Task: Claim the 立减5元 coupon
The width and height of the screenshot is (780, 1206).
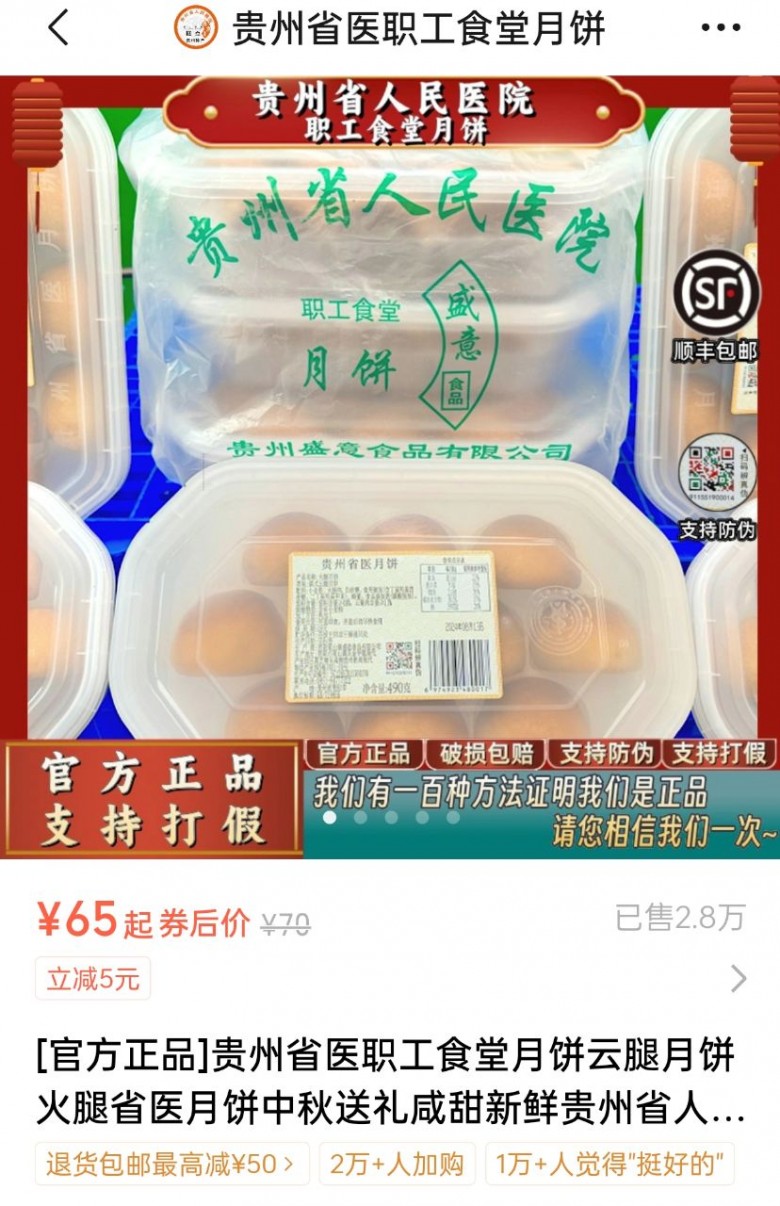Action: [93, 979]
